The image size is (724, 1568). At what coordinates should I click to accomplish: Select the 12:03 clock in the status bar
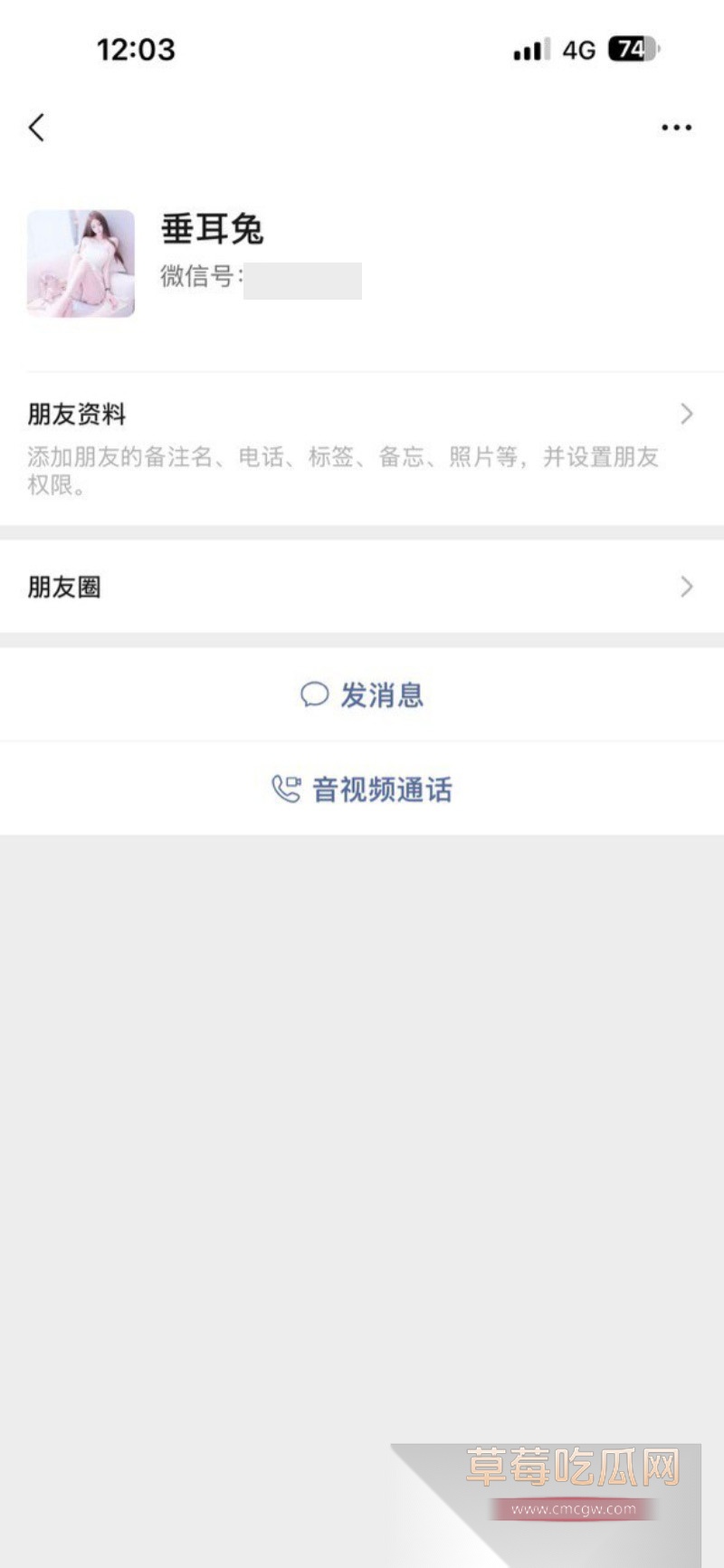(137, 50)
